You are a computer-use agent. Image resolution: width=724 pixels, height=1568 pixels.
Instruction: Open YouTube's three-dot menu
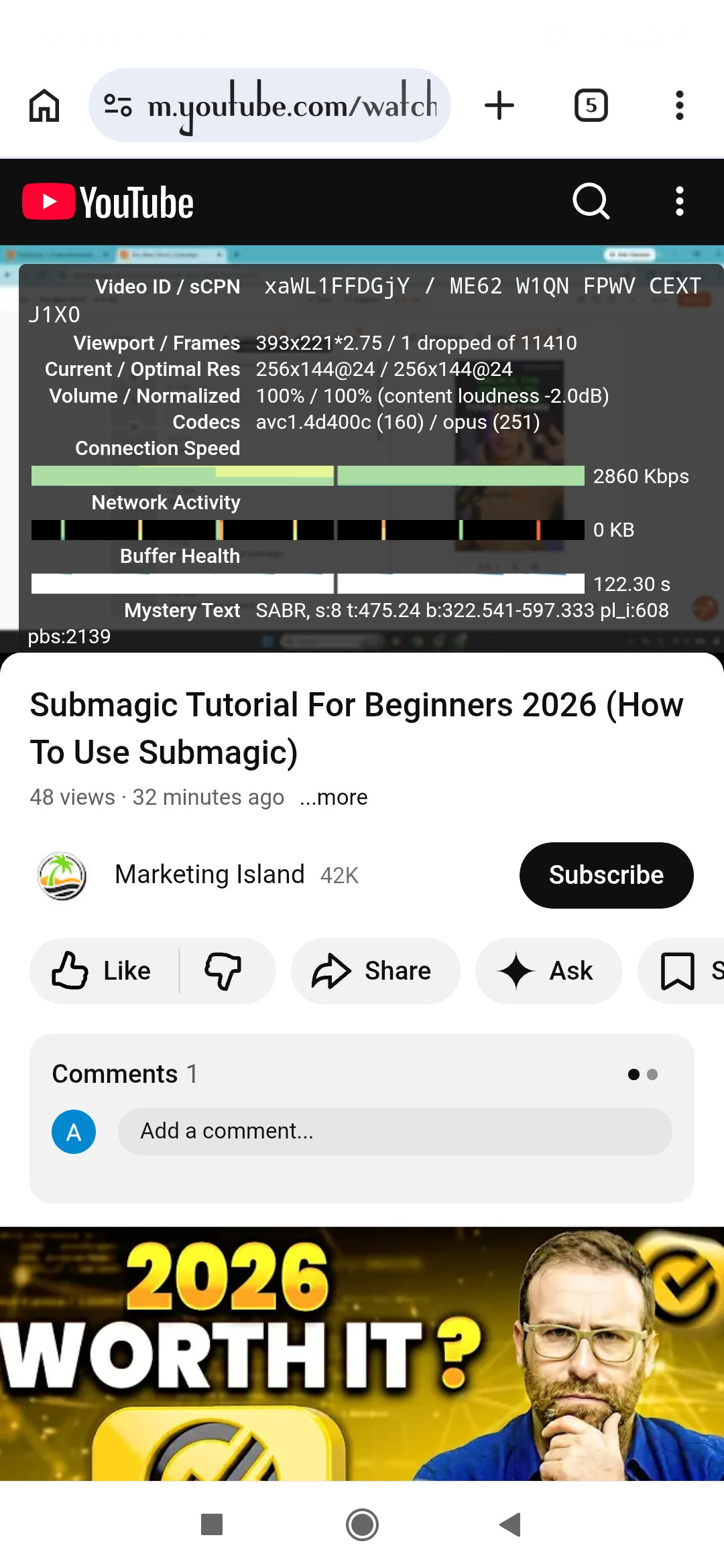coord(680,201)
